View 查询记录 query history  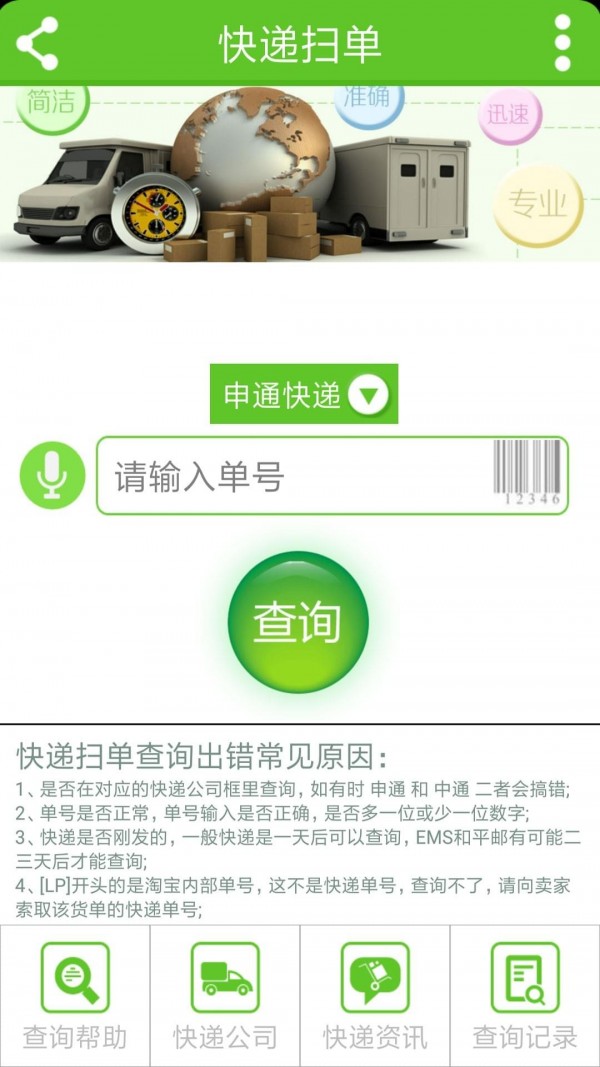525,995
